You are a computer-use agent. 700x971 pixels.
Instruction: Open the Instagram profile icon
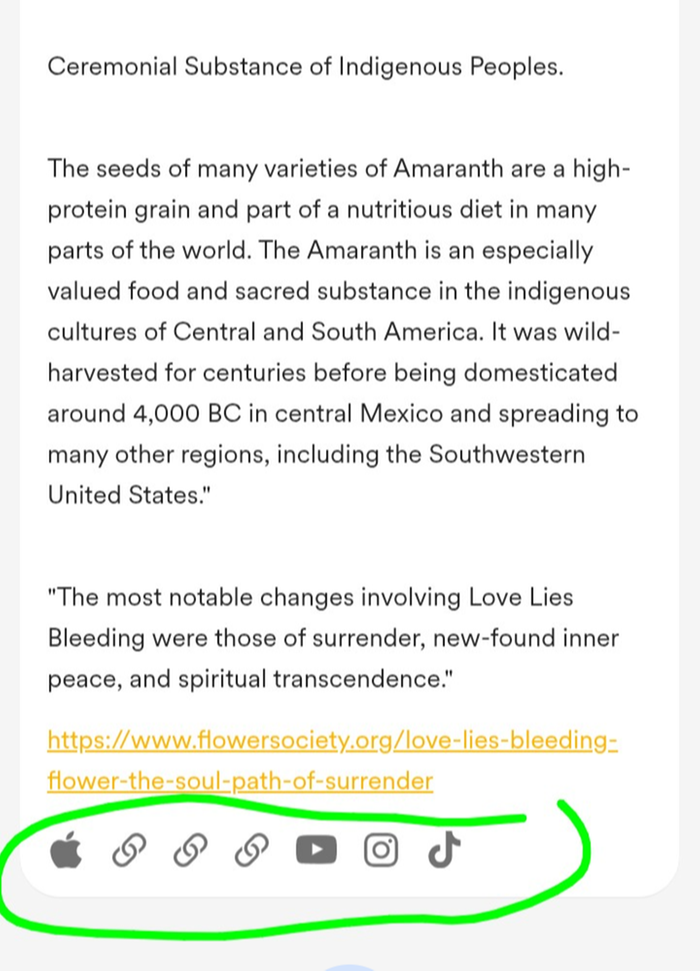[x=380, y=851]
